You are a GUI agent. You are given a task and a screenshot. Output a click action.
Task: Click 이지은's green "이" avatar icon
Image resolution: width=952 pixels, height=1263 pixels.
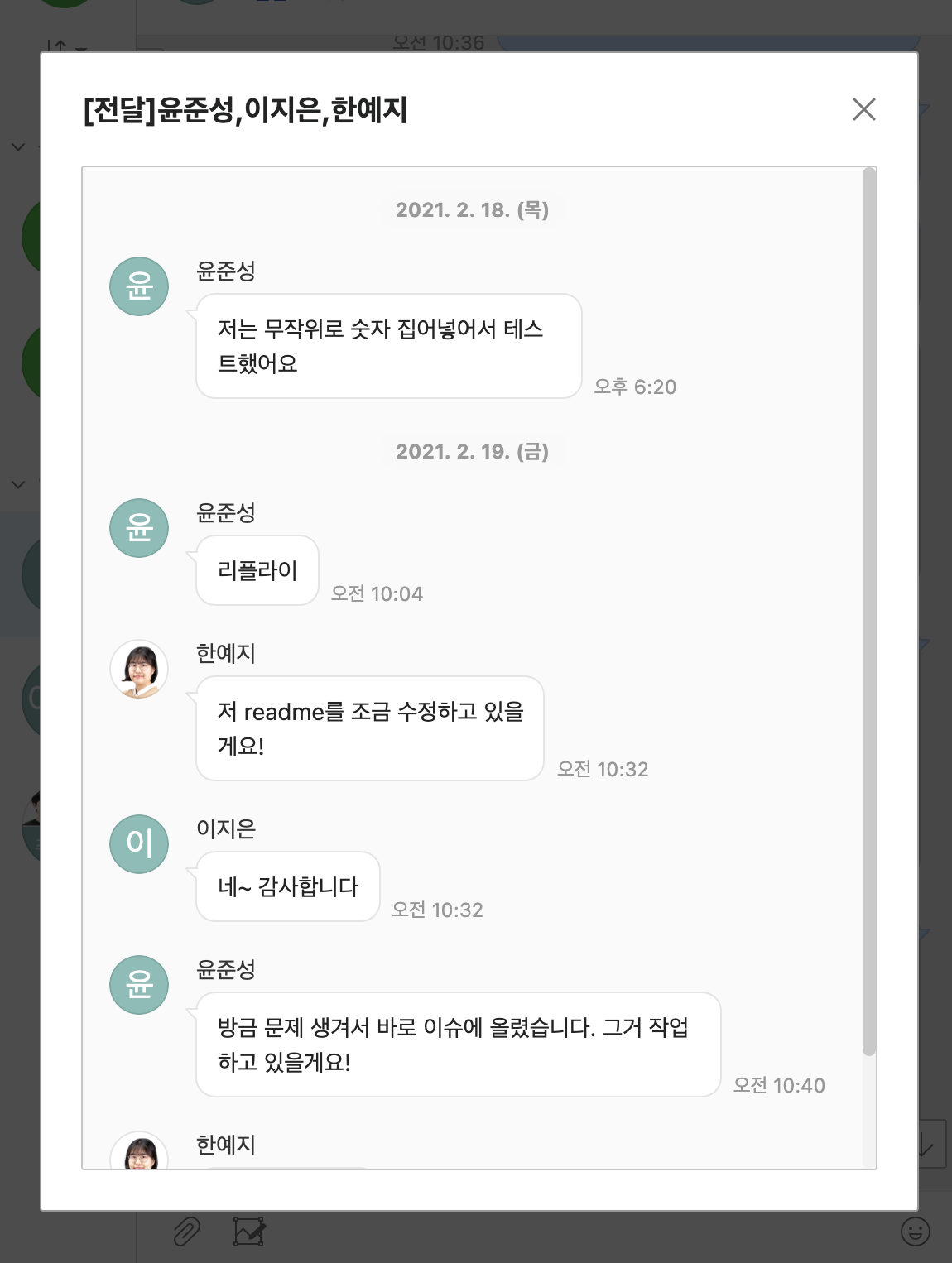(x=138, y=843)
